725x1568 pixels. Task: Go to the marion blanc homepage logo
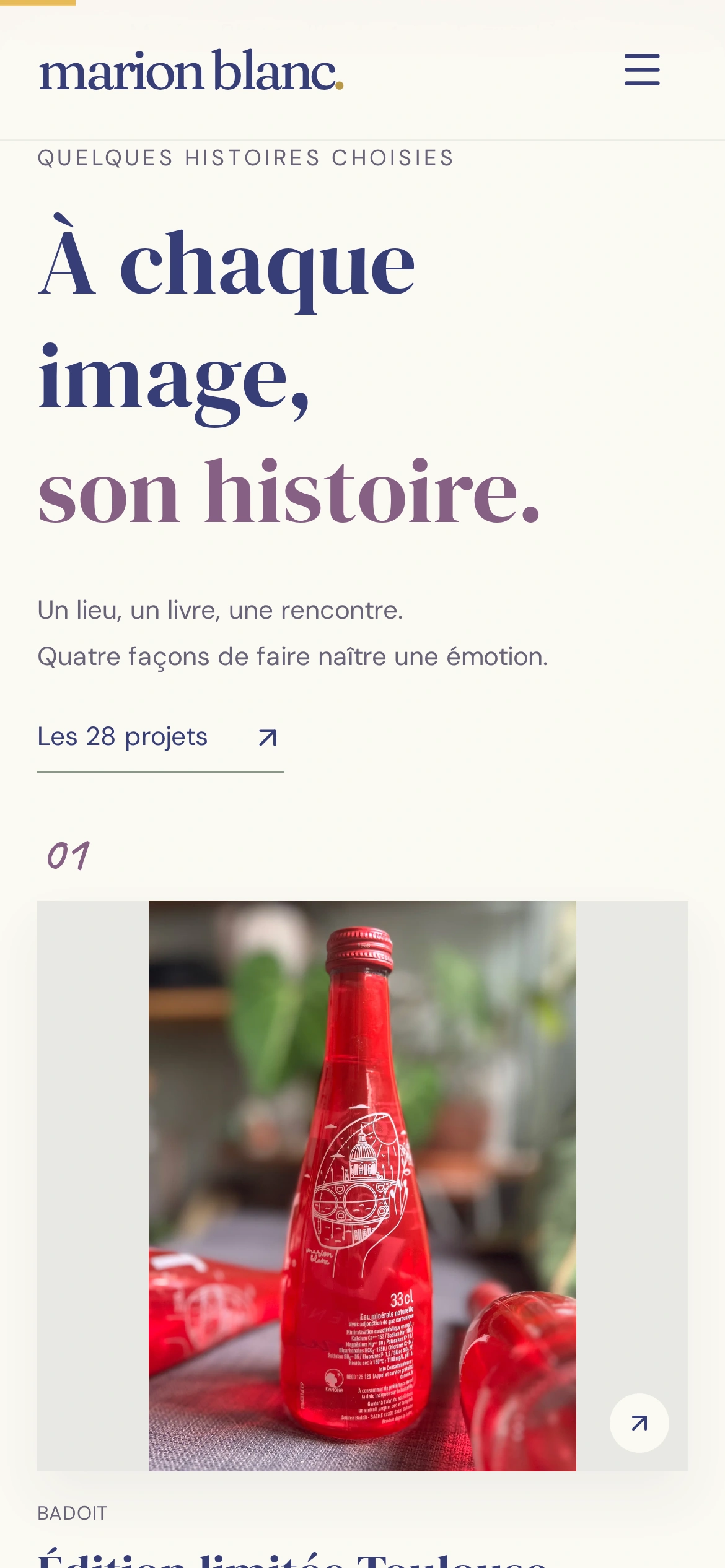coord(191,71)
